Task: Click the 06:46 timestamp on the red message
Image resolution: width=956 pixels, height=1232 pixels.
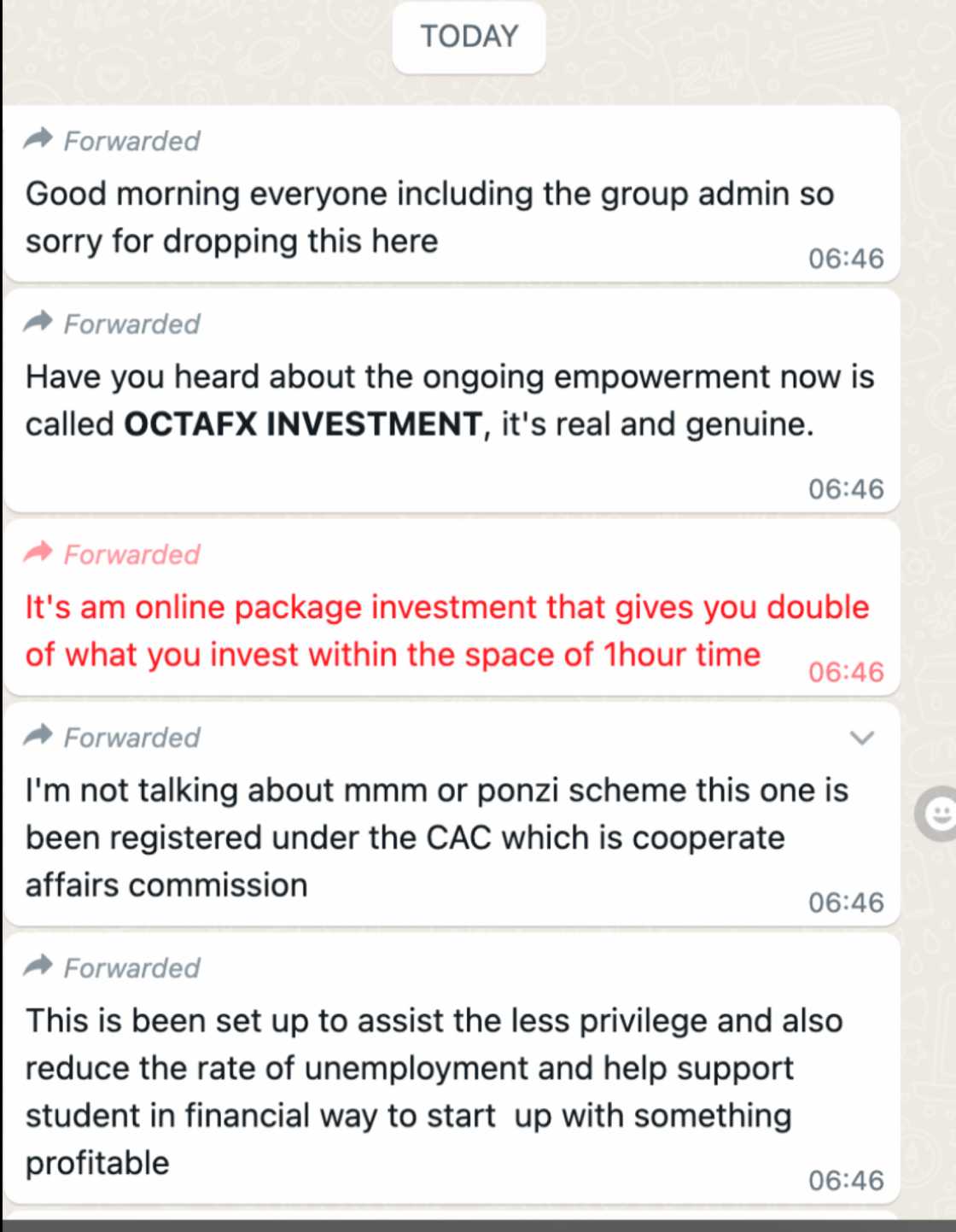Action: (x=848, y=672)
